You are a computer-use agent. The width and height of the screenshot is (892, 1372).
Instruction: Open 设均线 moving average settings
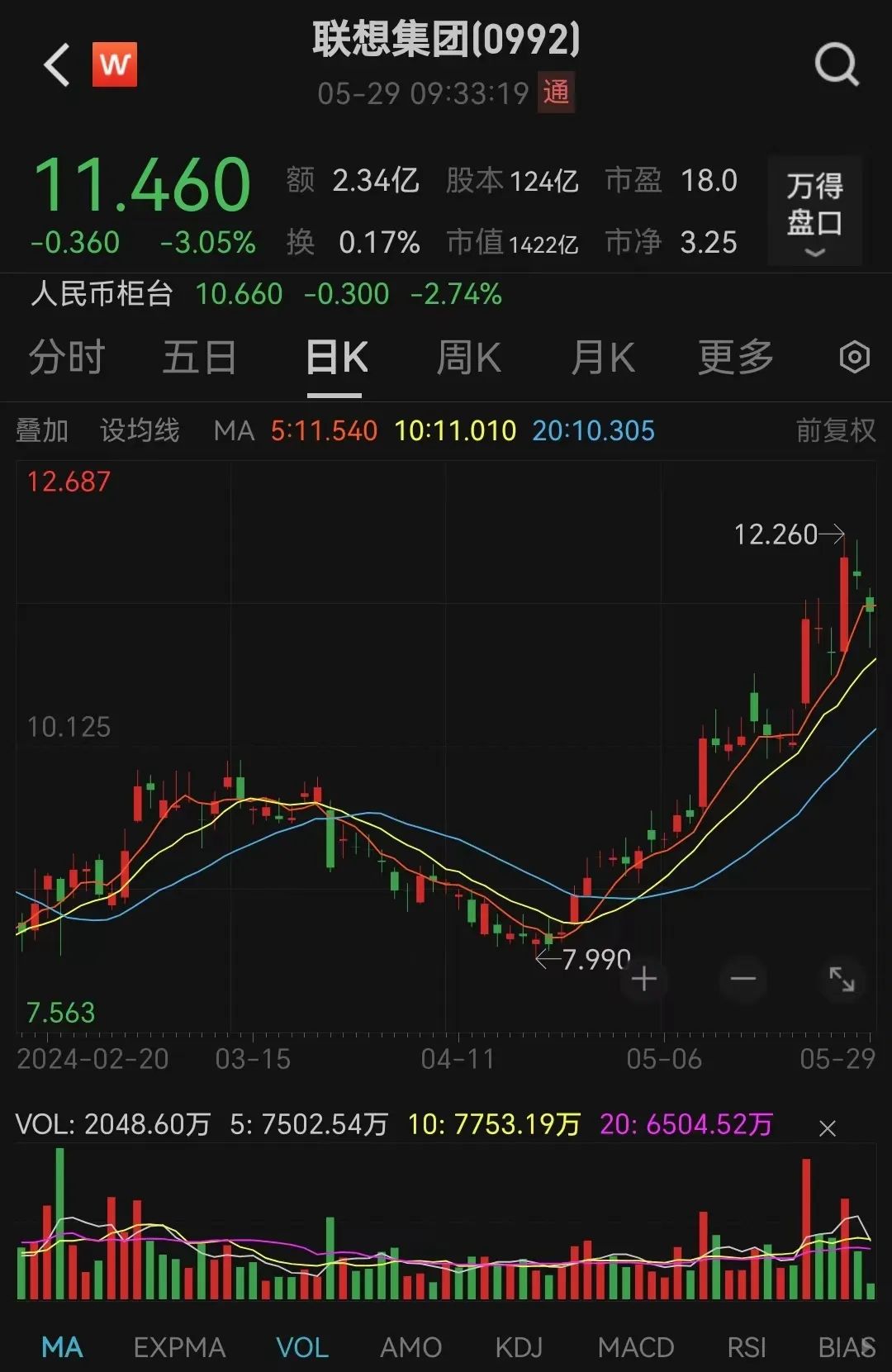point(140,430)
